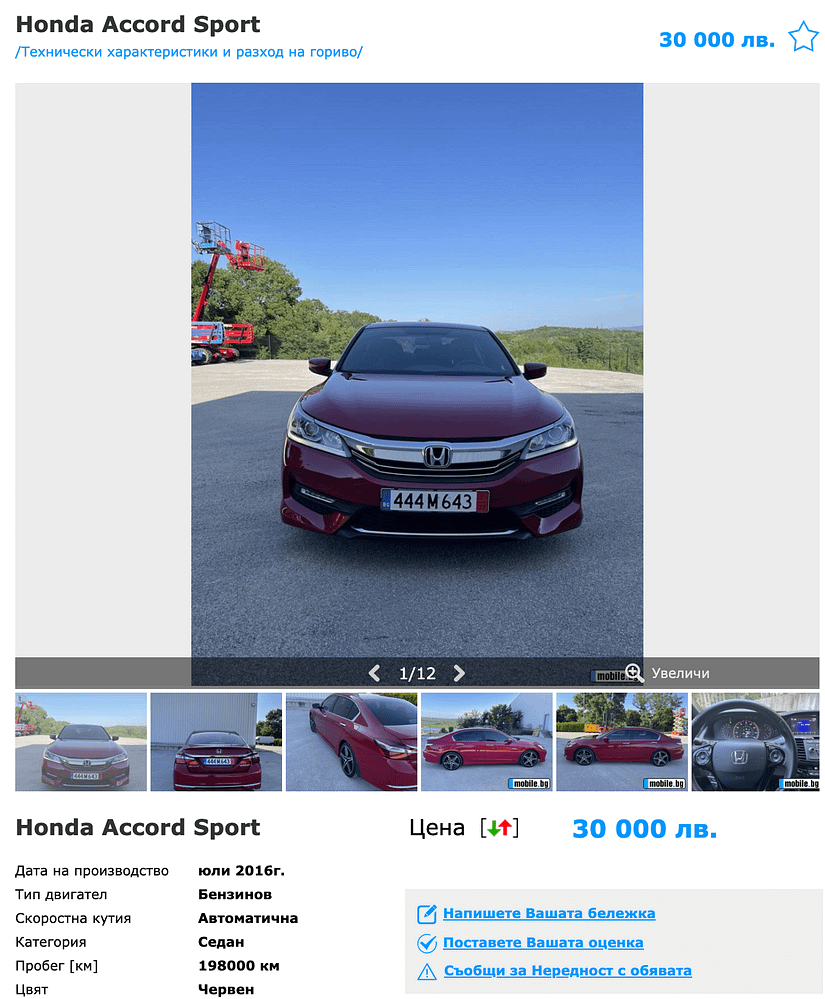Open Поставете Вашата оценка link
825x999 pixels.
[543, 942]
